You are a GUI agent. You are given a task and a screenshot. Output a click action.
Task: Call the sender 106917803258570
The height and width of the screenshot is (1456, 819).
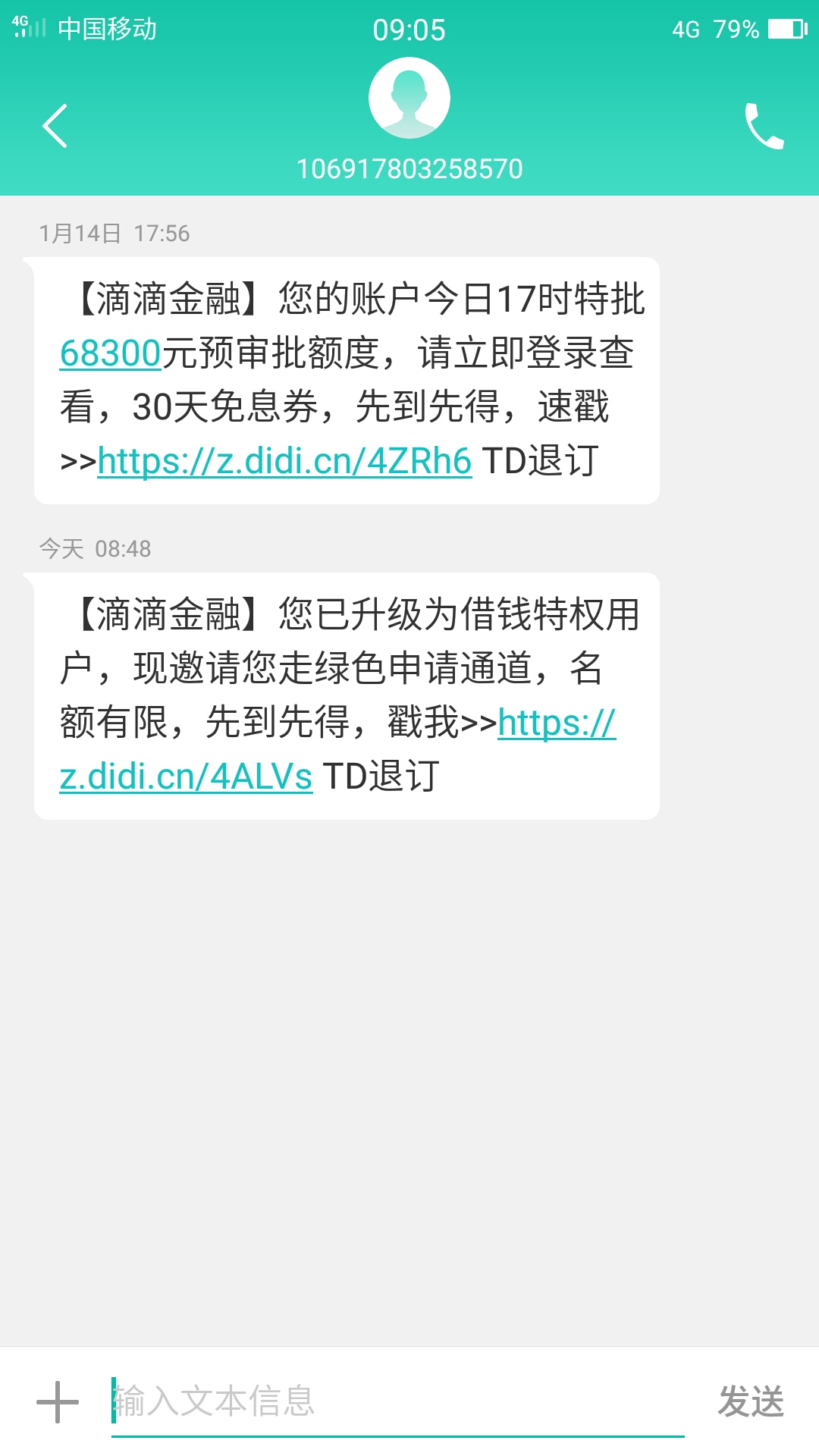764,126
